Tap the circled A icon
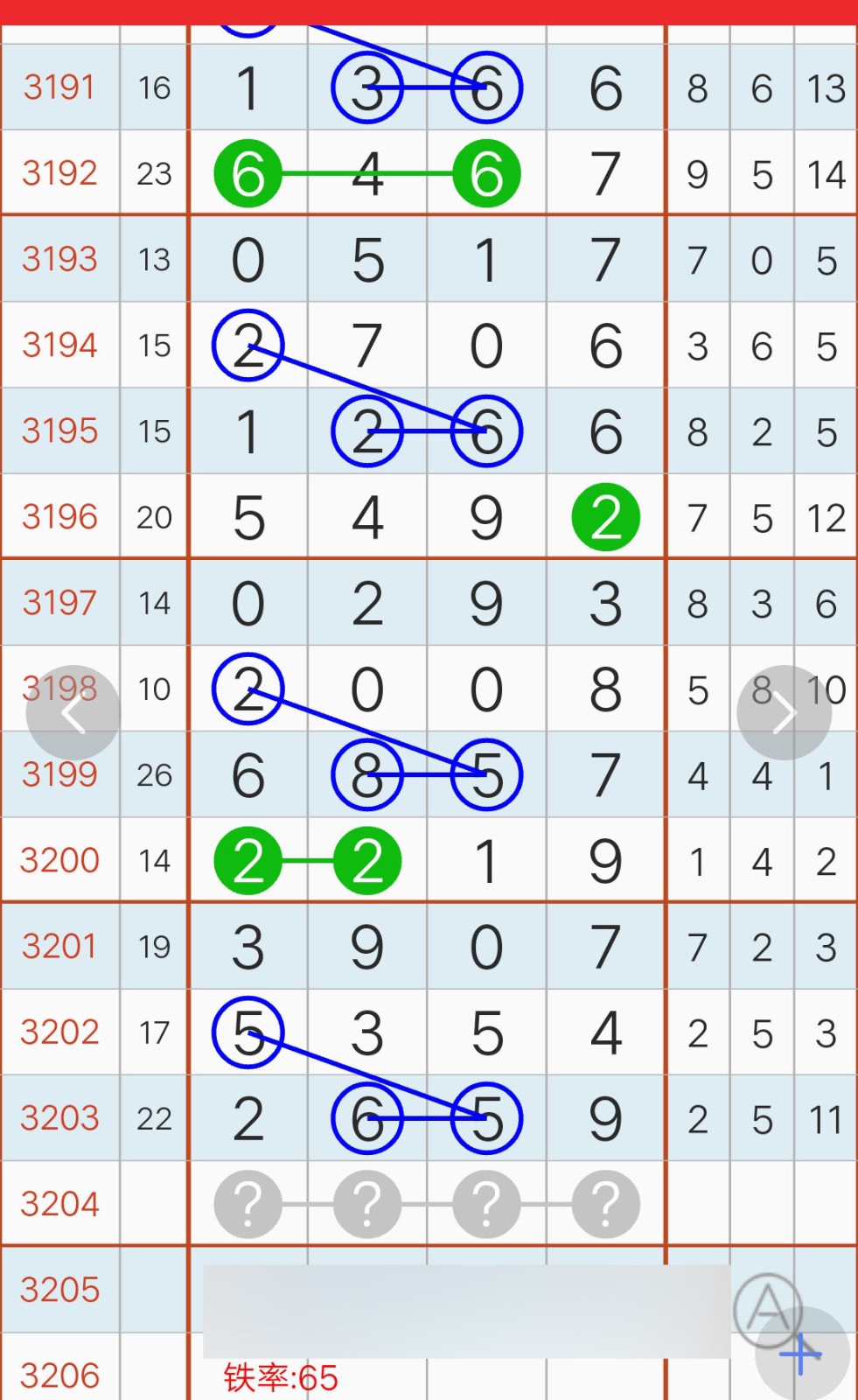This screenshot has height=1400, width=858. tap(767, 1309)
